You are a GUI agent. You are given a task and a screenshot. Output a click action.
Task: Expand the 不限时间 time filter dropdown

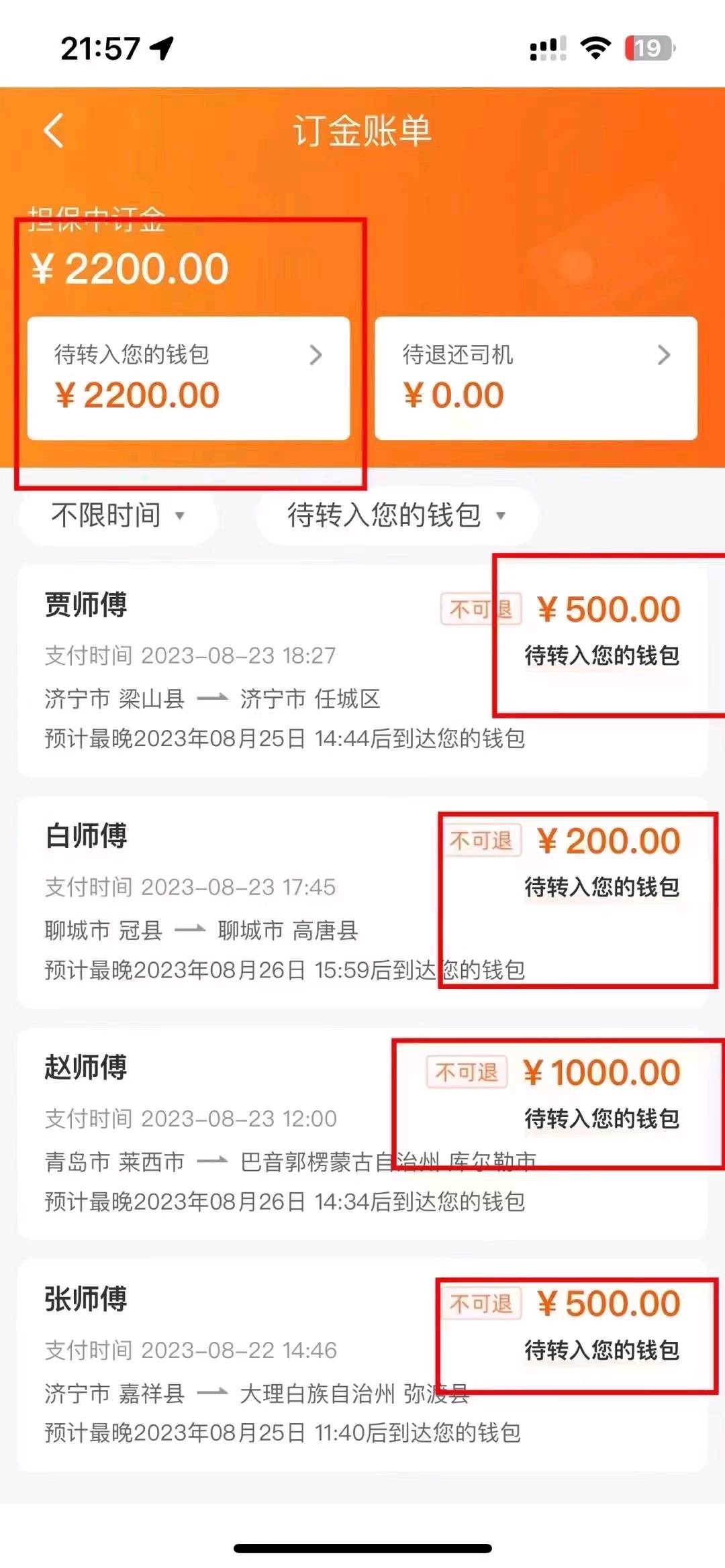tap(118, 515)
